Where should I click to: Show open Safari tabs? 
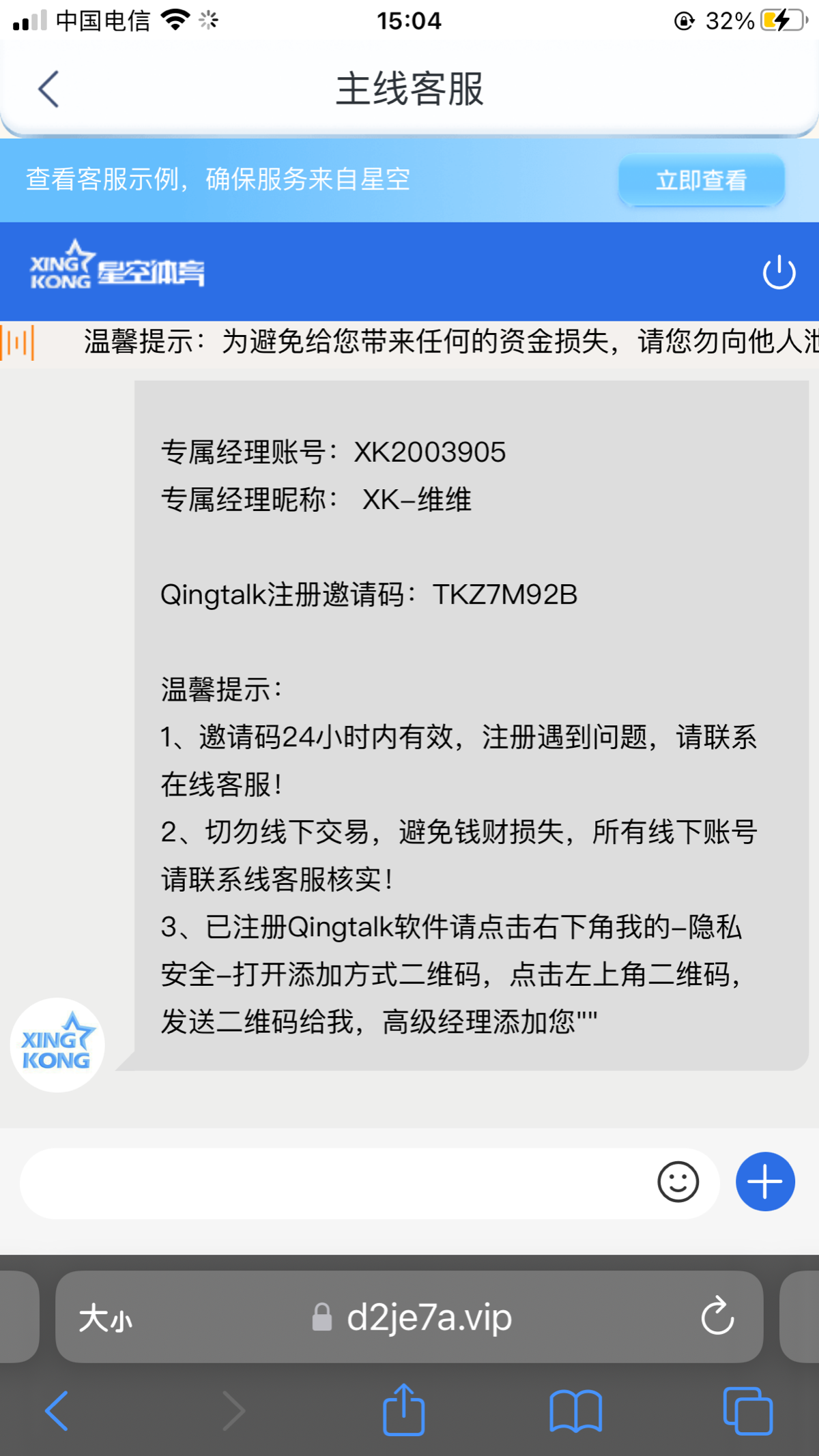747,1410
